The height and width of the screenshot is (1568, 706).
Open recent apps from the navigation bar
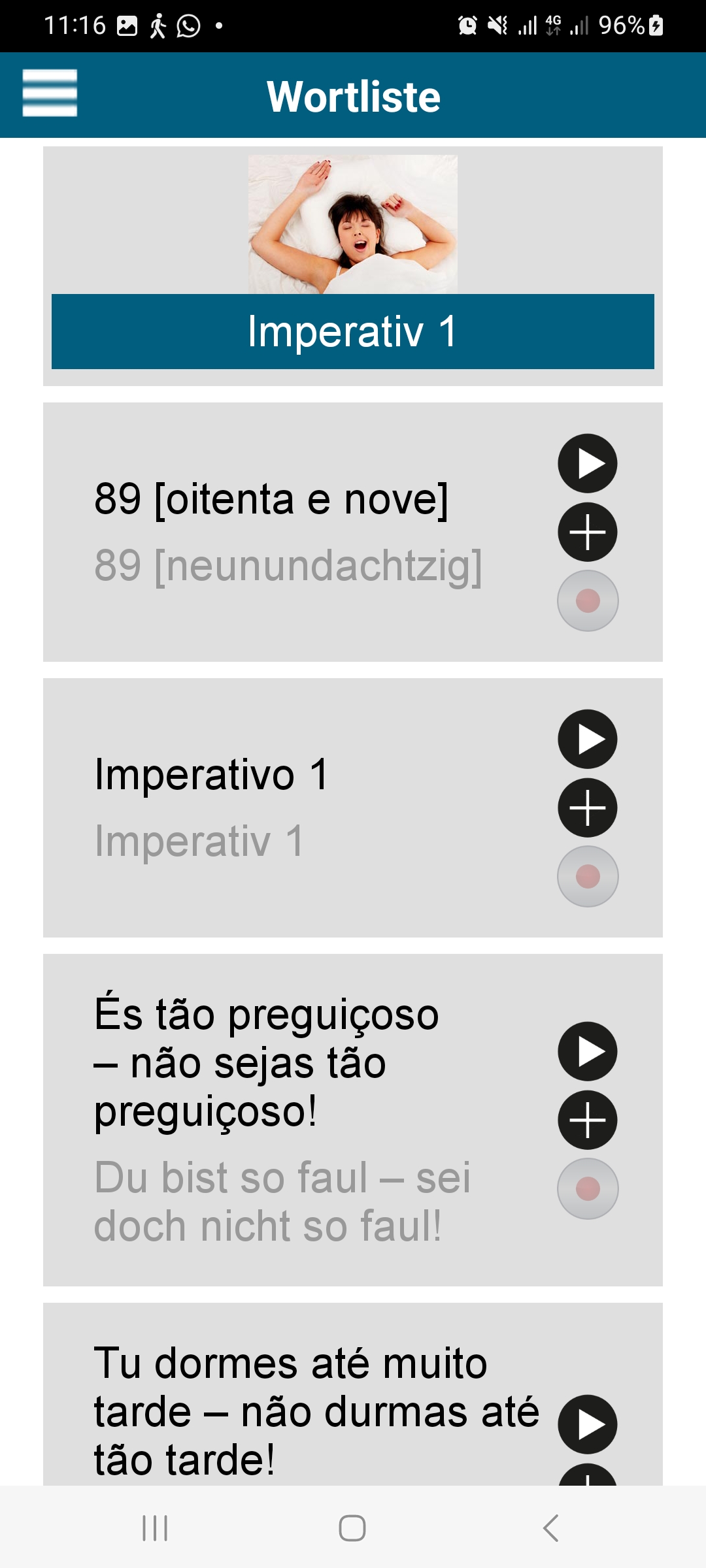155,1528
